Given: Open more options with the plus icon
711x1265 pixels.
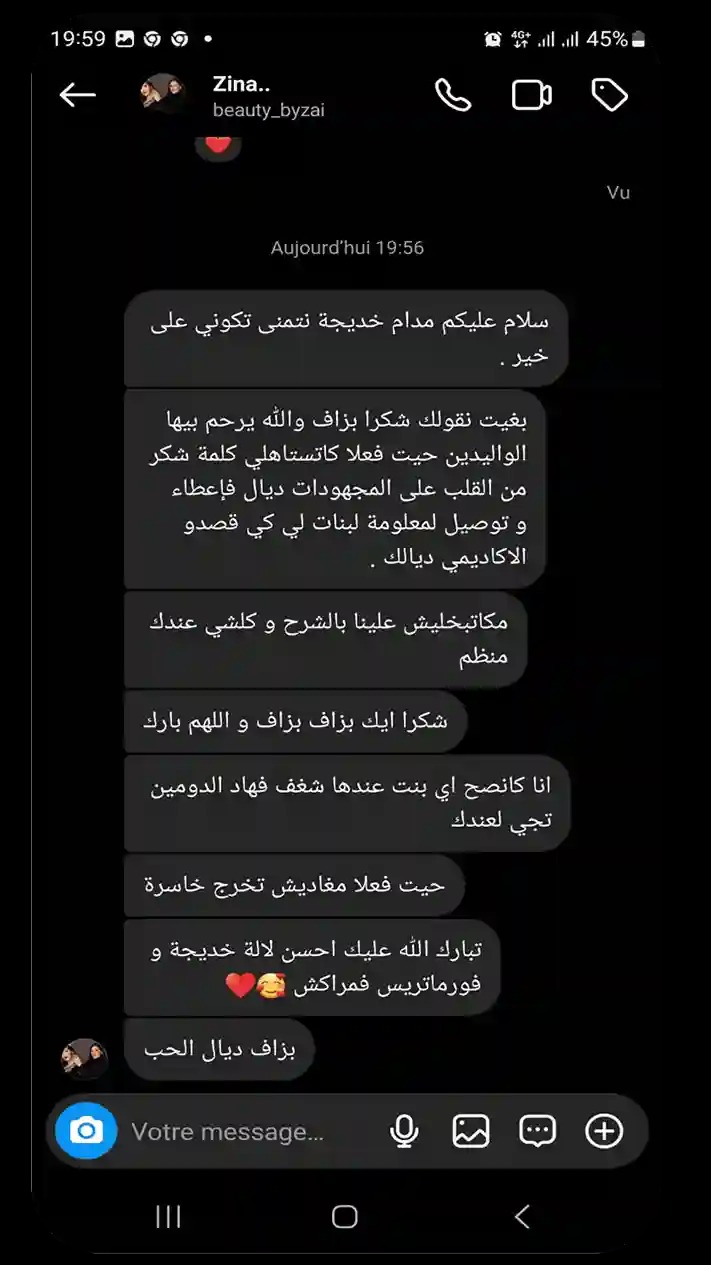Looking at the screenshot, I should [604, 1131].
